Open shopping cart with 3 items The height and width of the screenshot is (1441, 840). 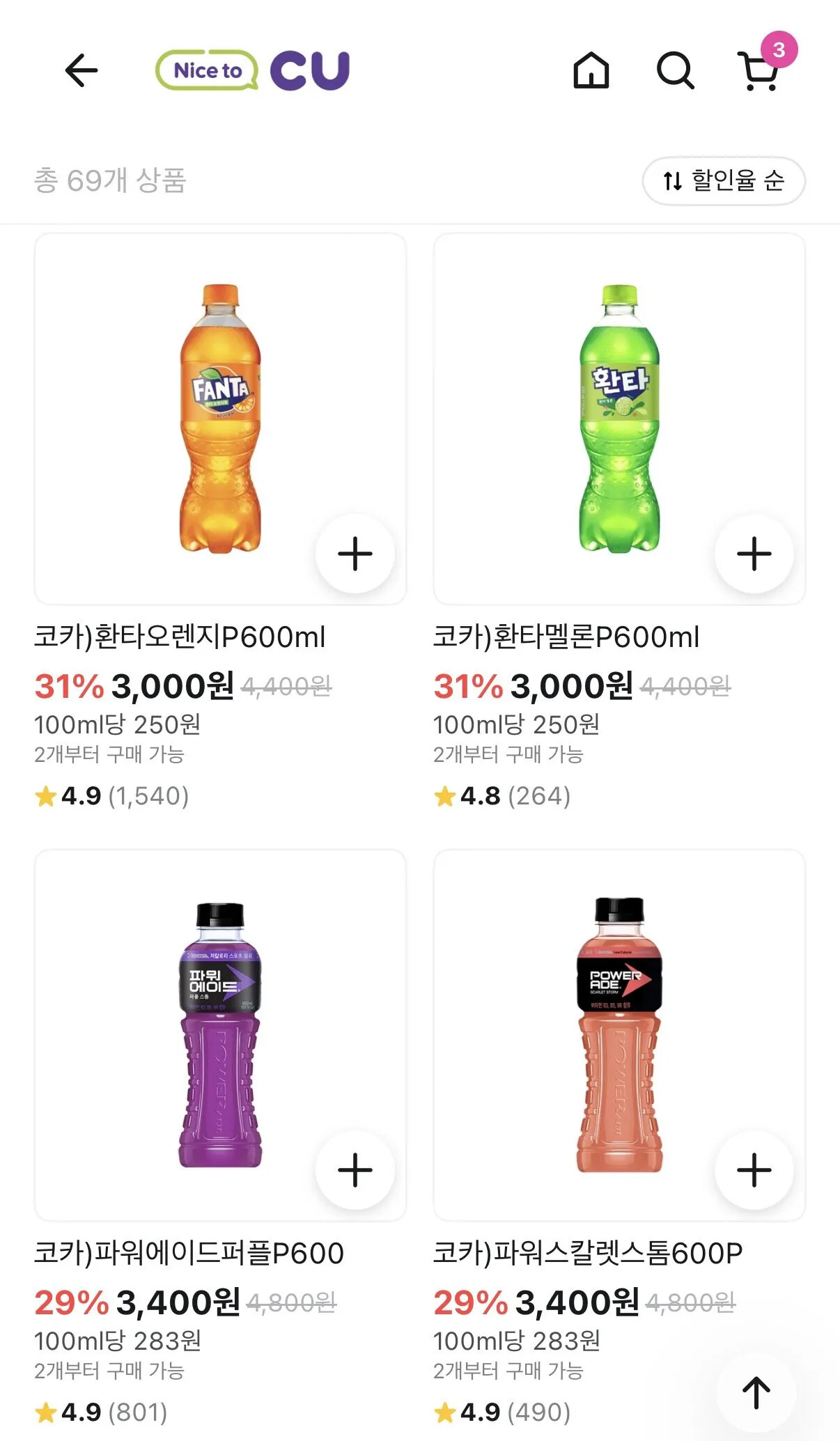point(760,70)
